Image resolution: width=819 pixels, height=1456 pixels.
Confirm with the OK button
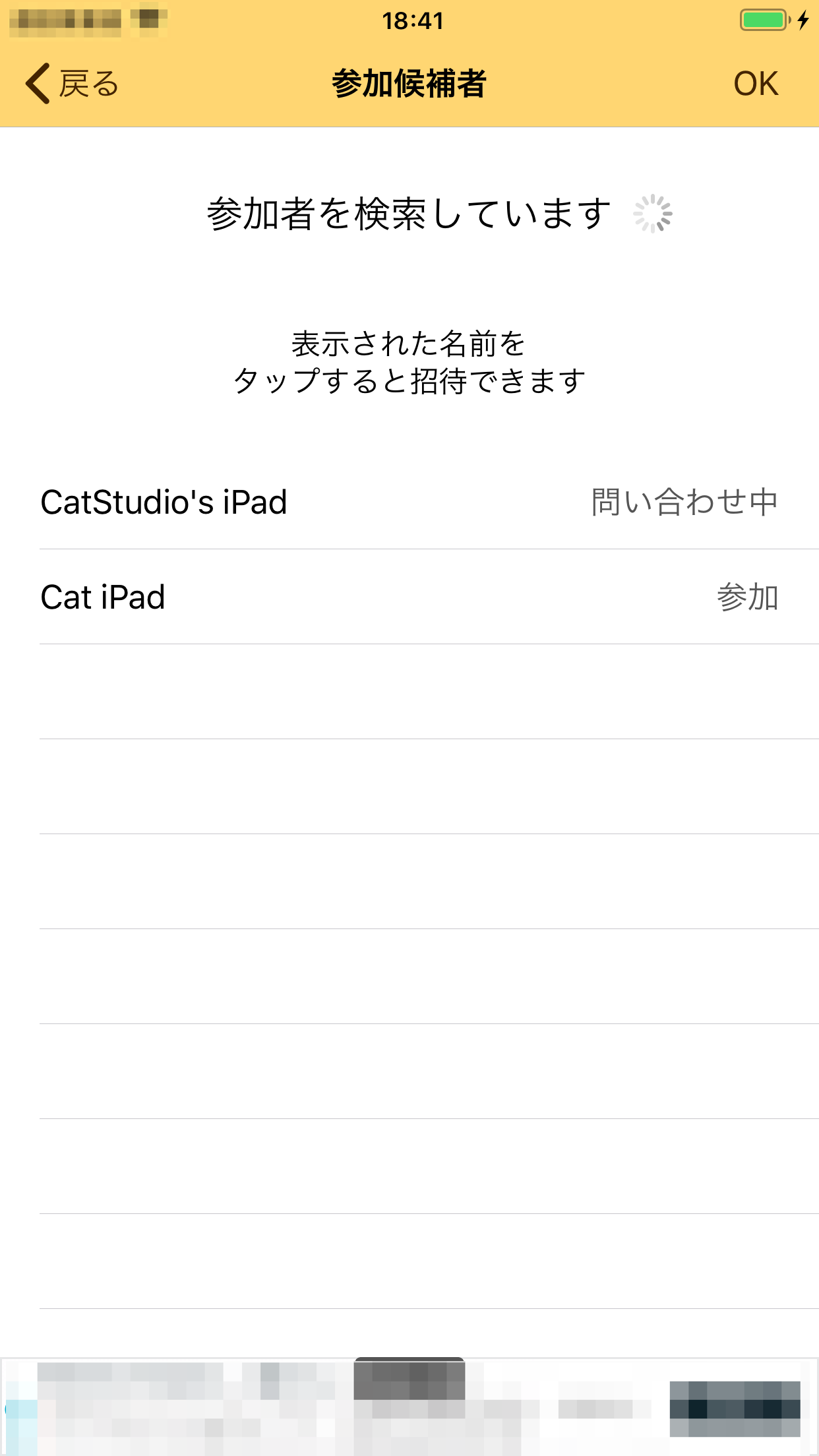click(756, 84)
